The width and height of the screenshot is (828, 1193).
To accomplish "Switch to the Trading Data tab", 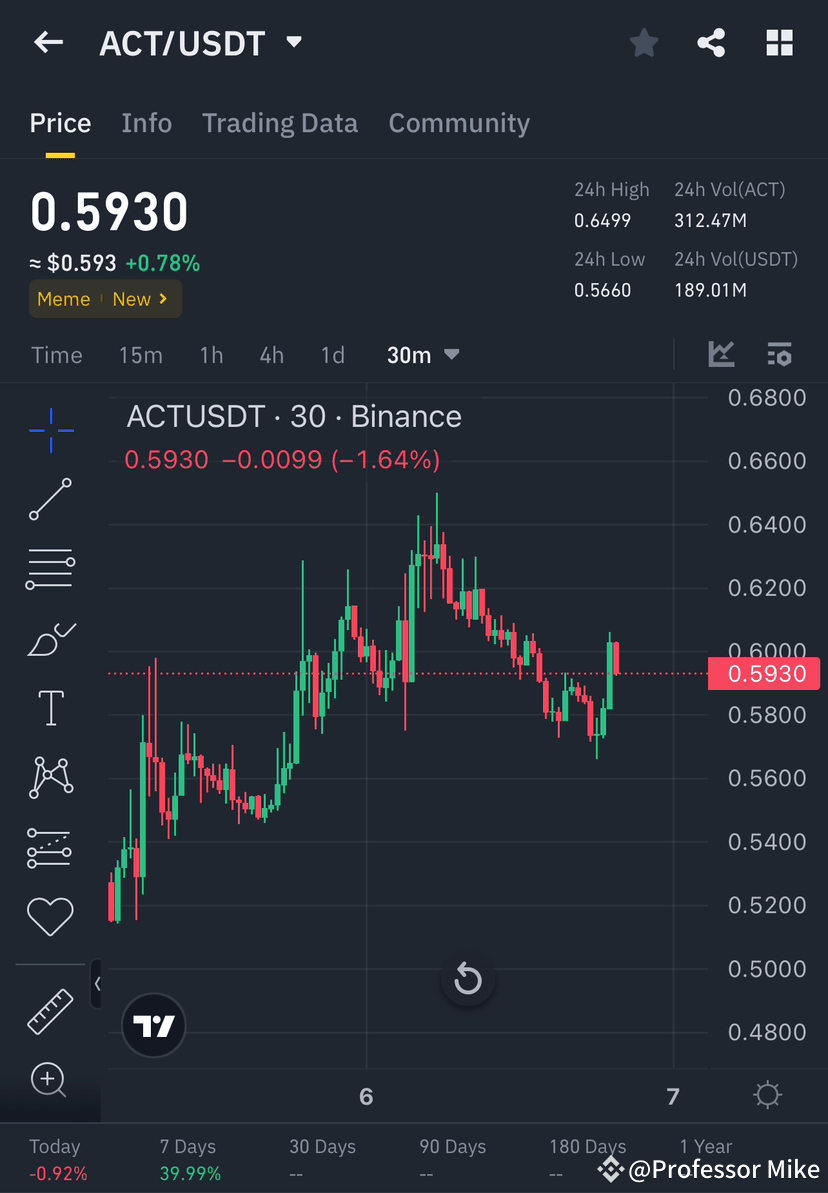I will [280, 122].
